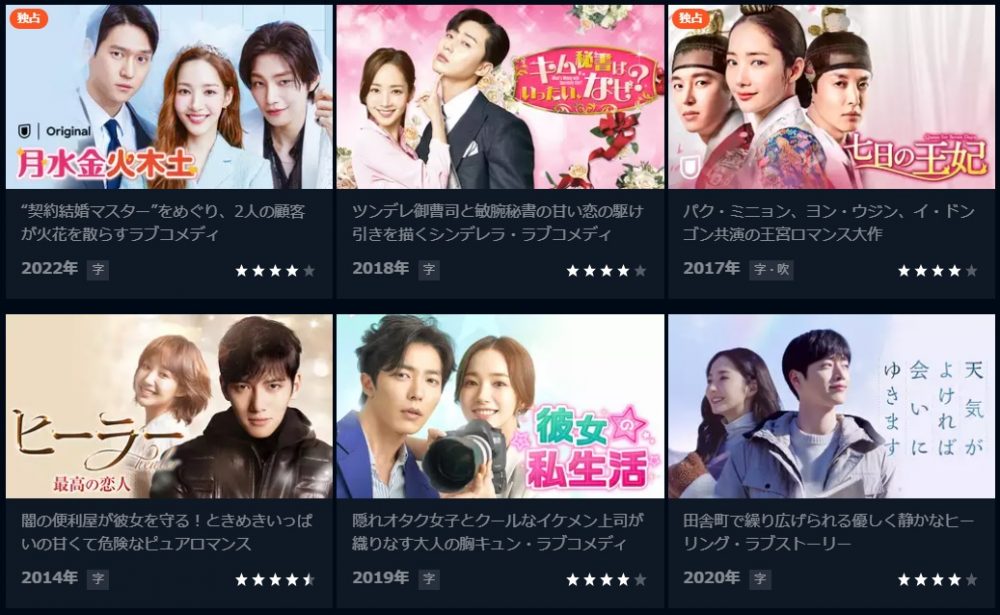Screen dimensions: 1000x615
Task: Open 天気がよければ会いにゆきます card
Action: coord(831,406)
